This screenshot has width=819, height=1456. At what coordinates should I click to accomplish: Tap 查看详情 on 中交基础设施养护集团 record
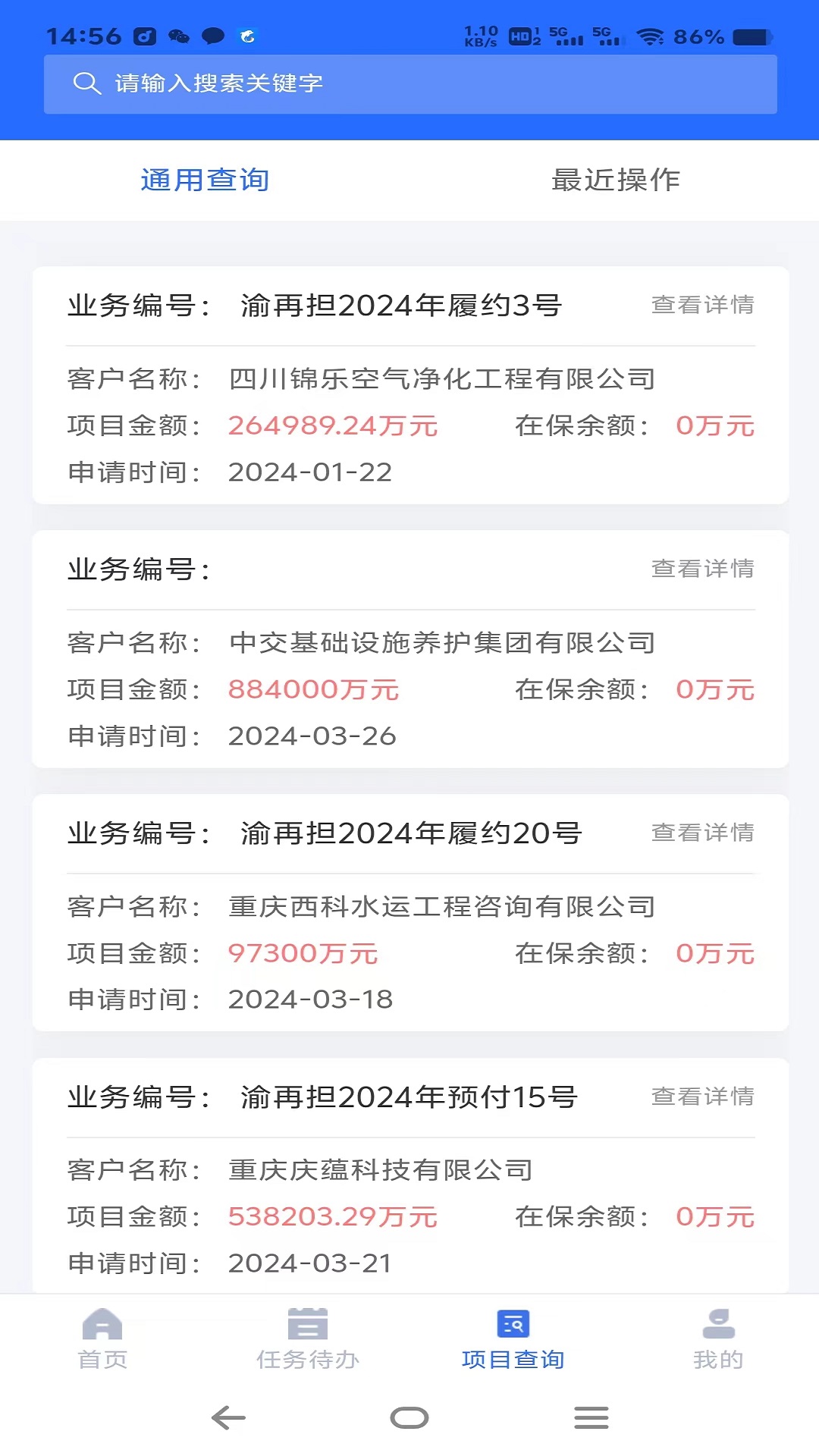[702, 570]
